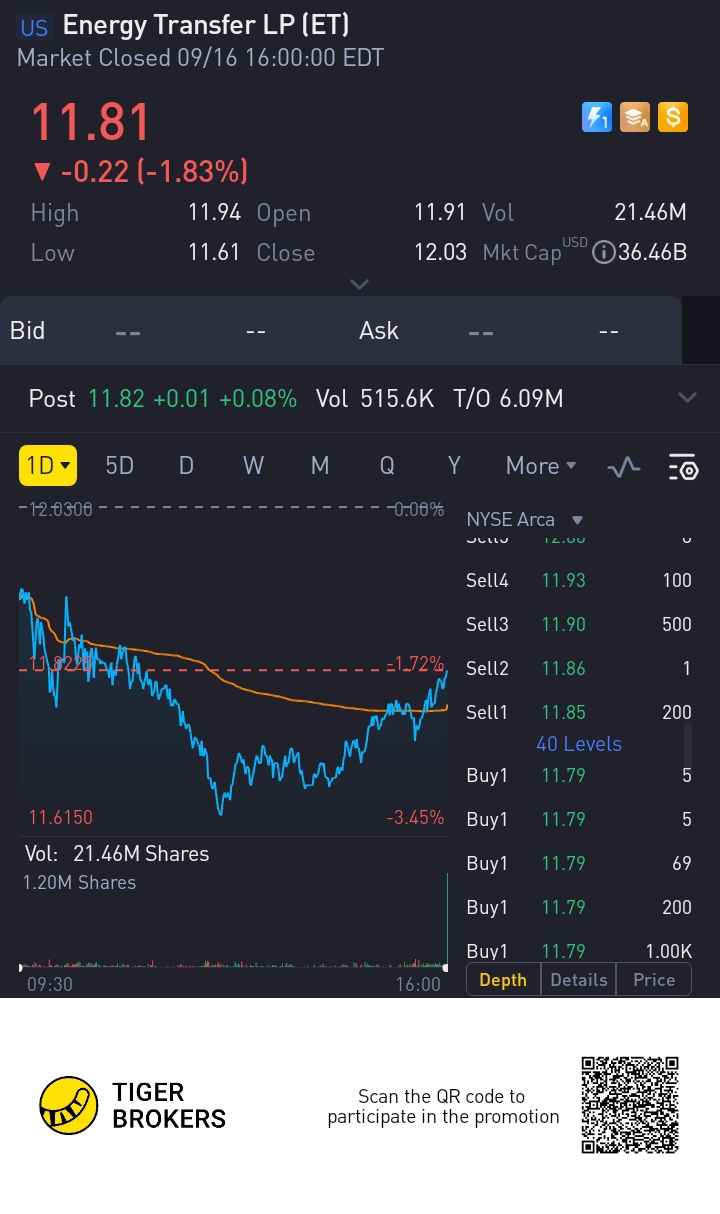Open the chart settings icon

coord(683,466)
